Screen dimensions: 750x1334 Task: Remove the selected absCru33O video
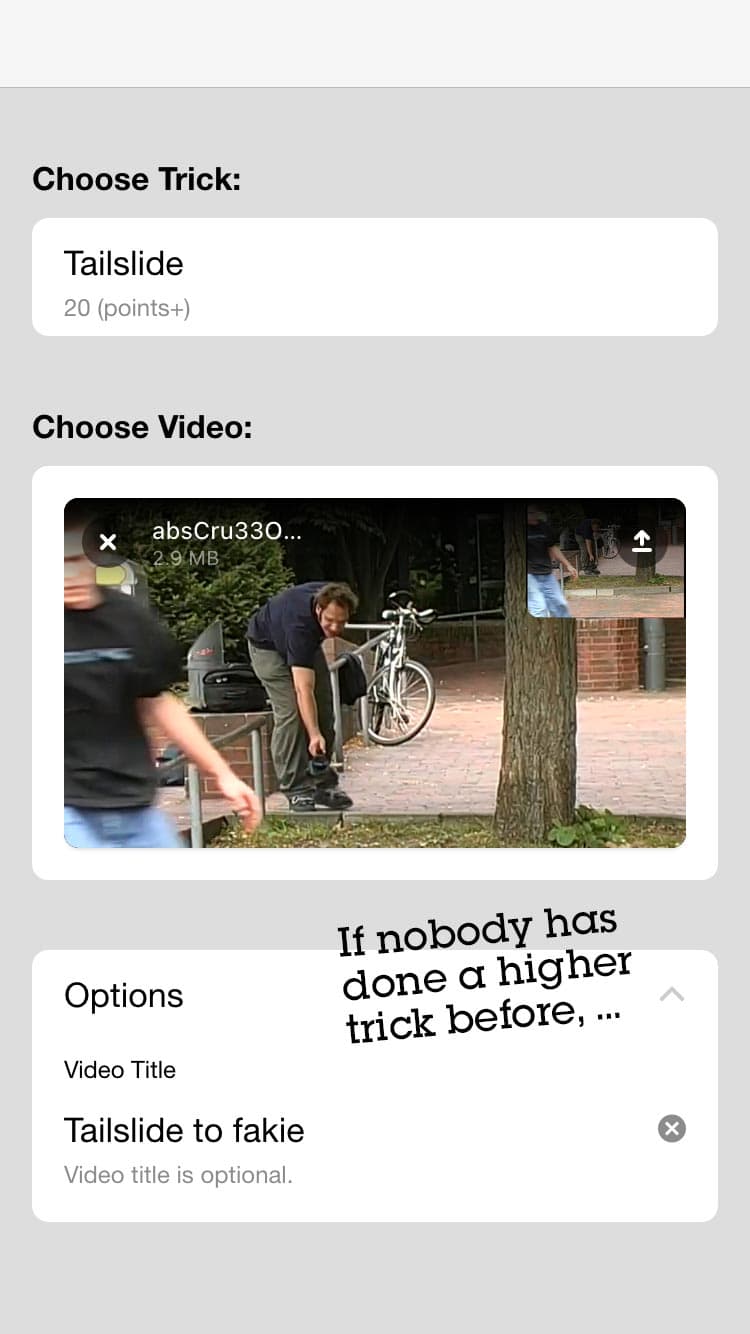pos(108,542)
